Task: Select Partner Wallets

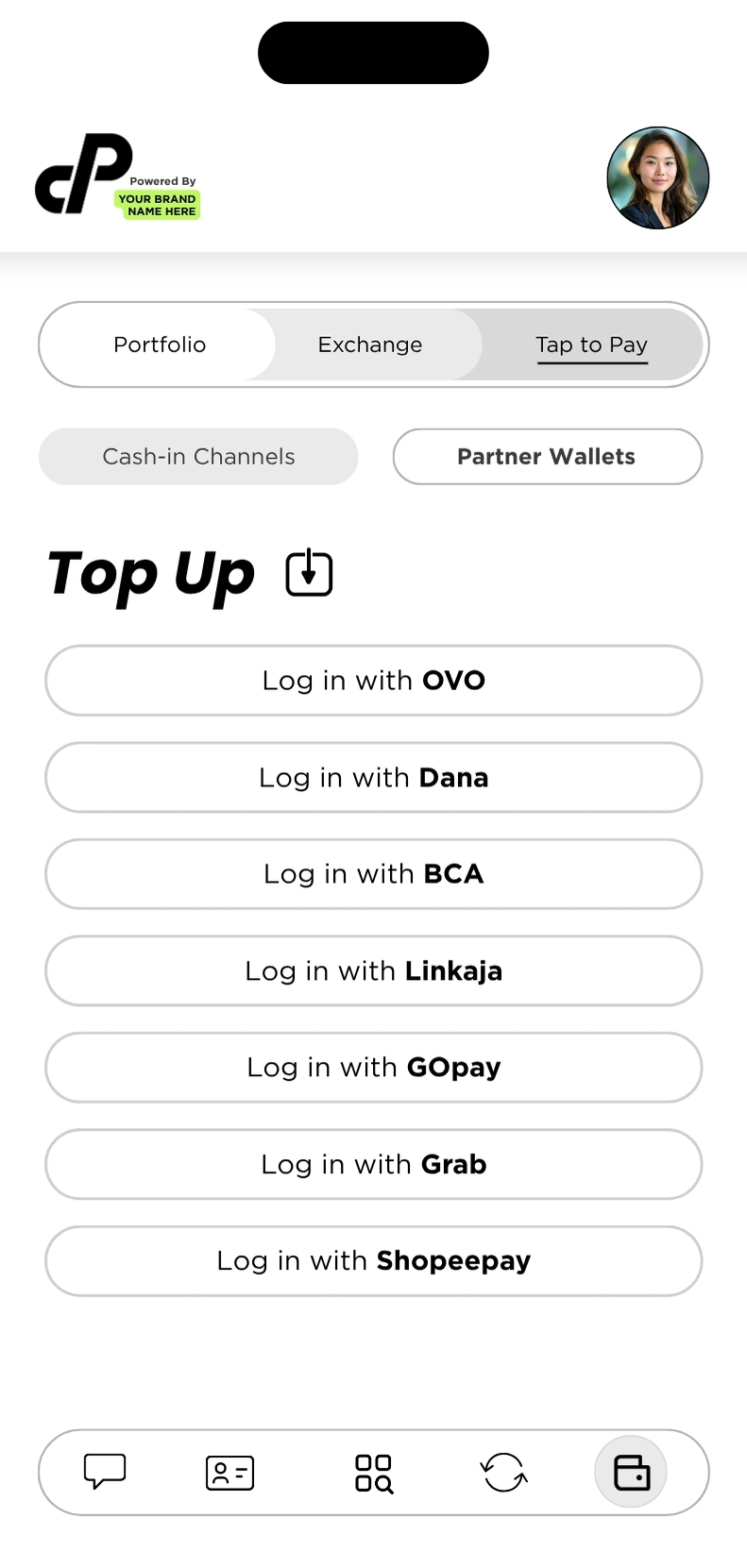Action: tap(547, 457)
